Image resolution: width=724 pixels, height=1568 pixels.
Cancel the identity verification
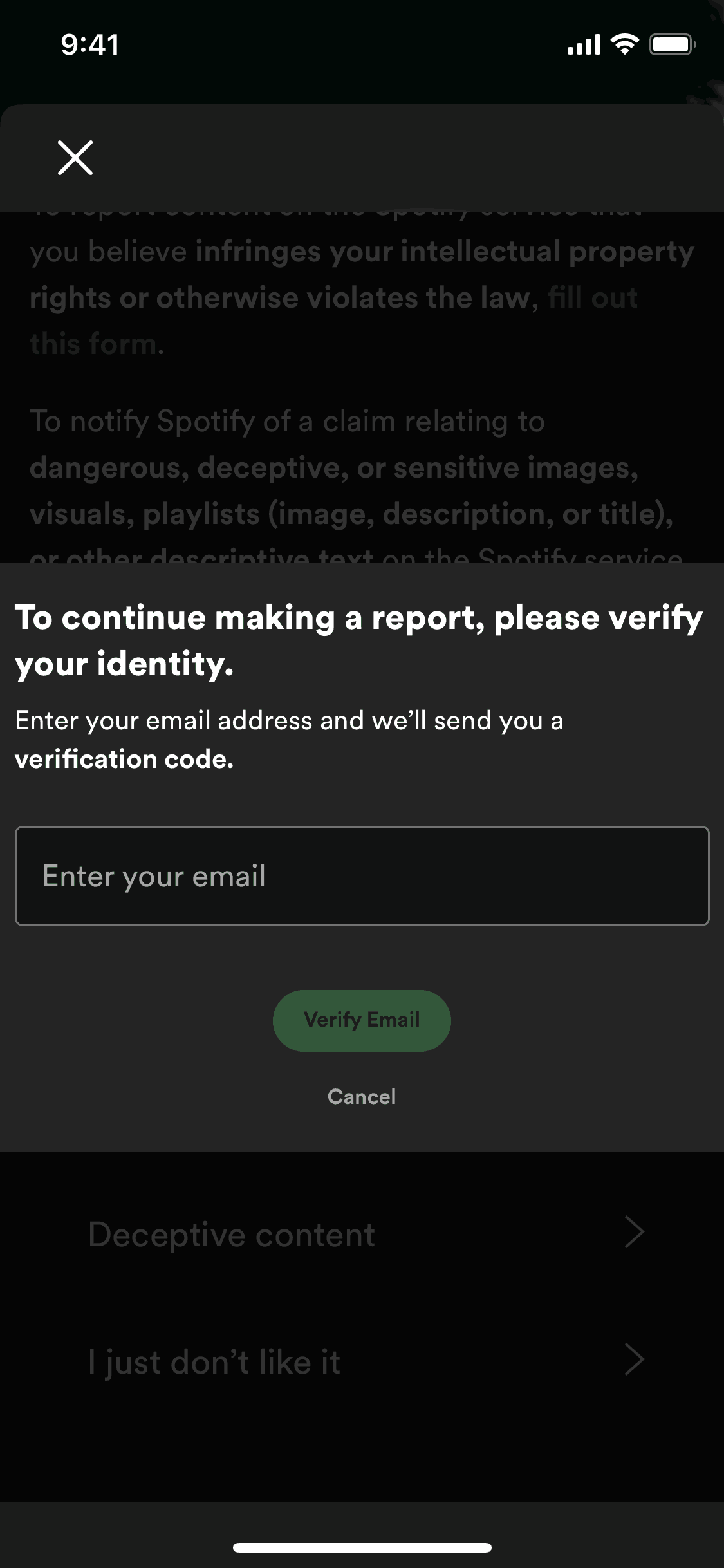pyautogui.click(x=362, y=1097)
